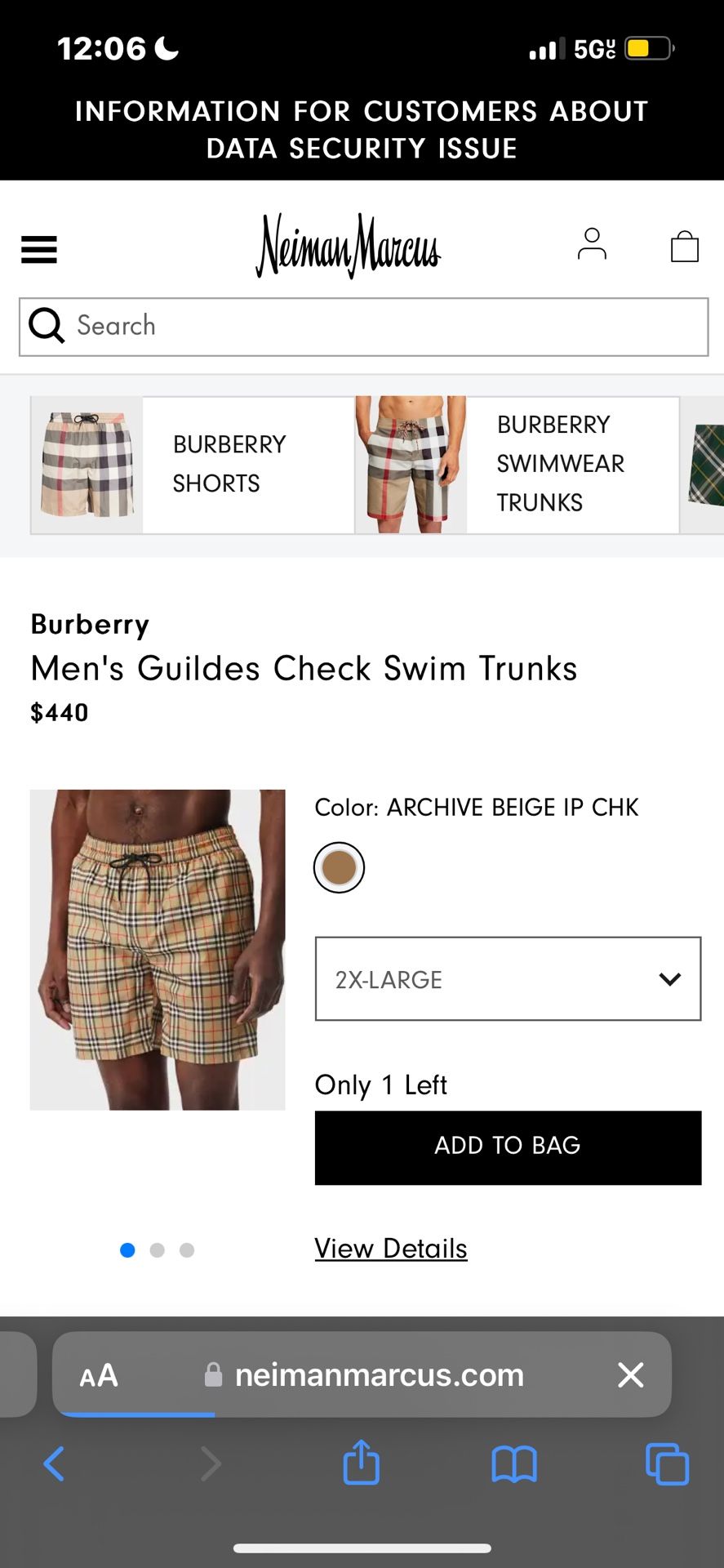Go back to the previous page

tap(54, 1463)
